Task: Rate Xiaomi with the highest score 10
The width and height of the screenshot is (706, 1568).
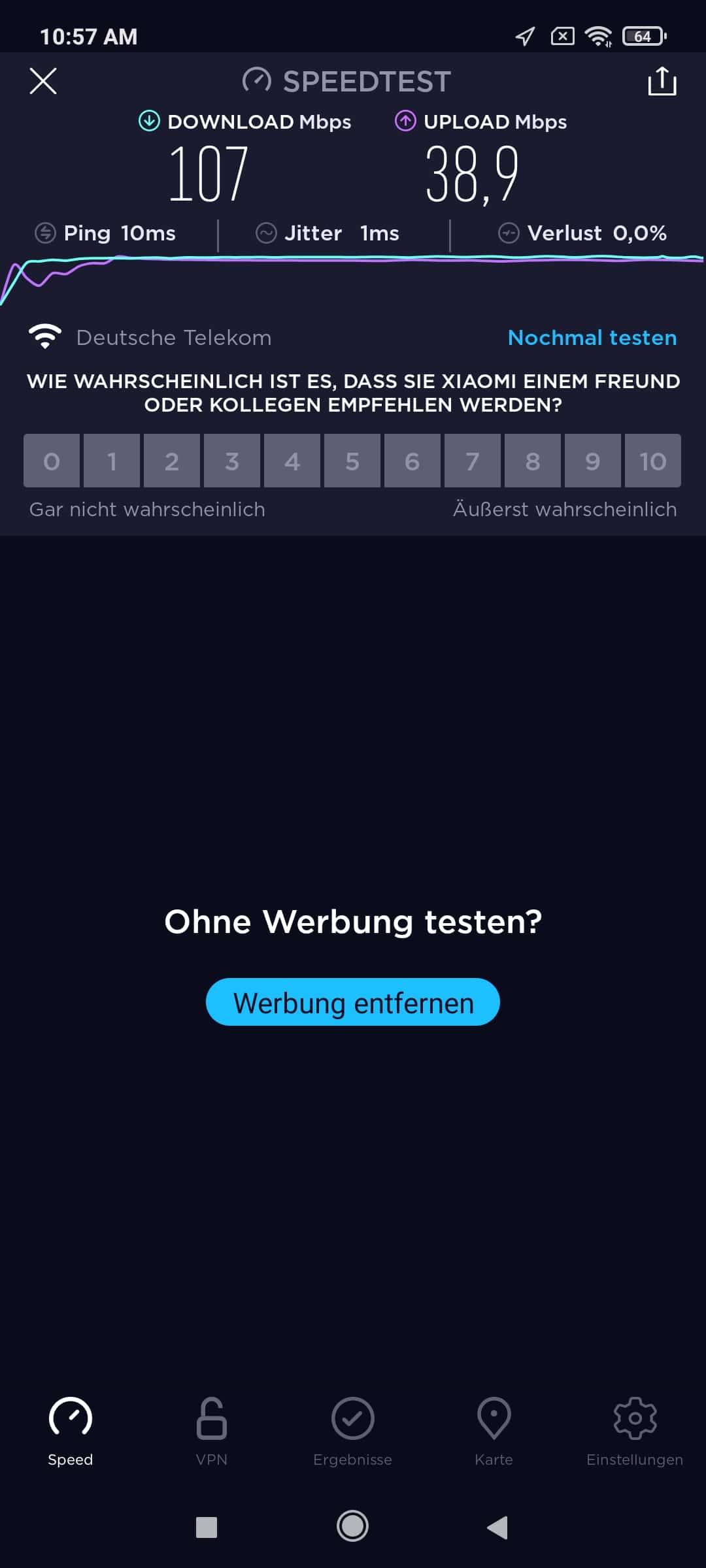Action: tap(653, 461)
